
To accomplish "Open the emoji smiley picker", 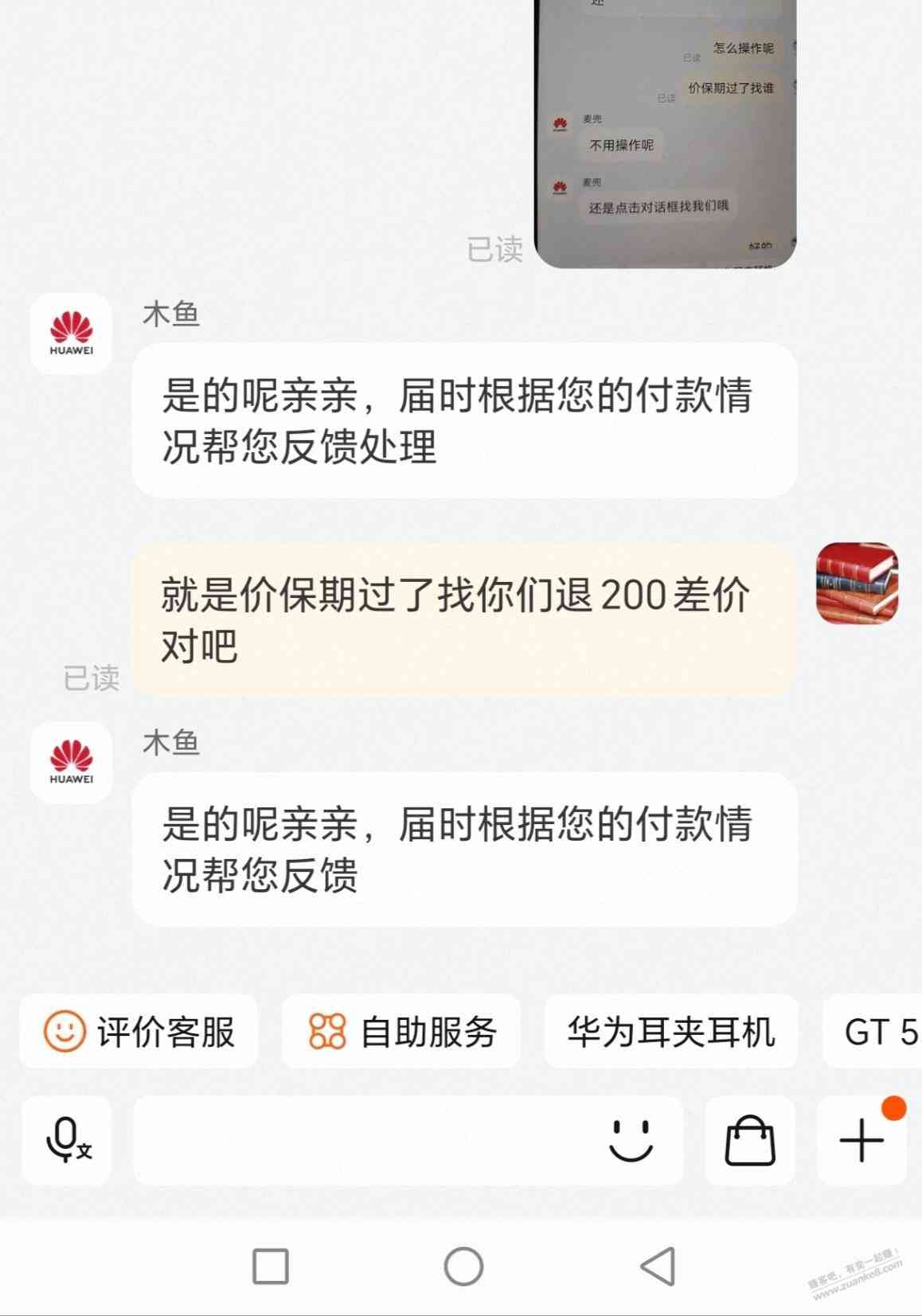I will tap(631, 1141).
